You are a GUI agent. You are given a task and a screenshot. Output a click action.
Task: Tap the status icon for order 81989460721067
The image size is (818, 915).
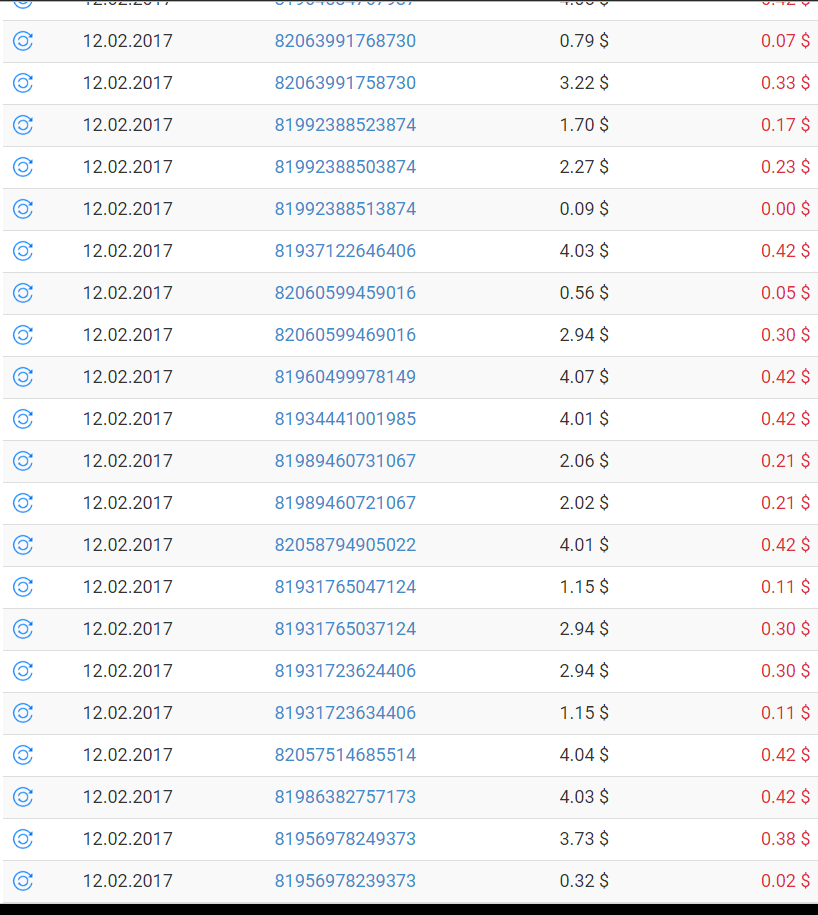(23, 503)
